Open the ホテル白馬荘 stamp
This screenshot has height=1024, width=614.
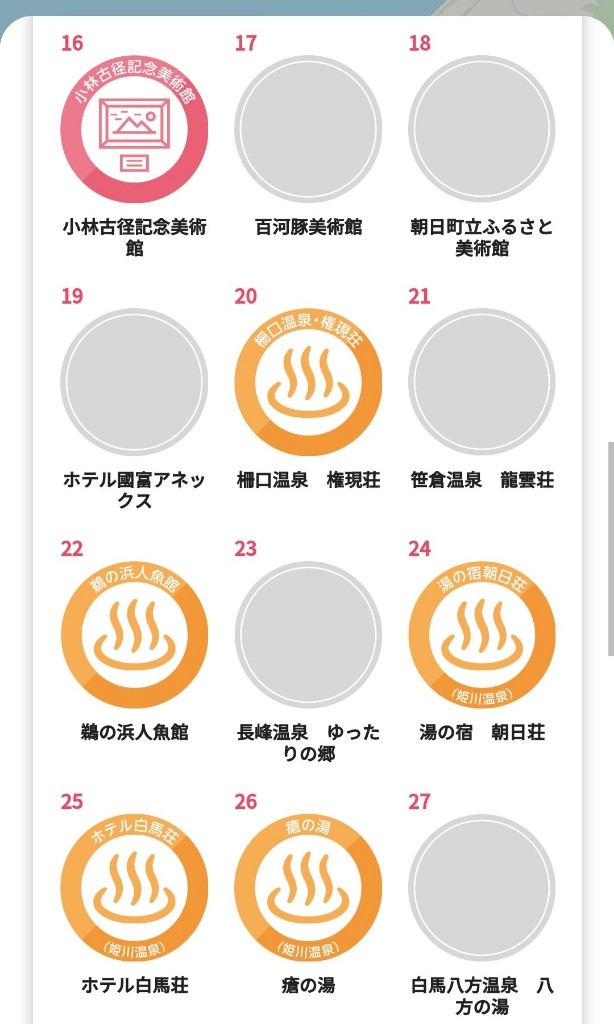click(135, 887)
